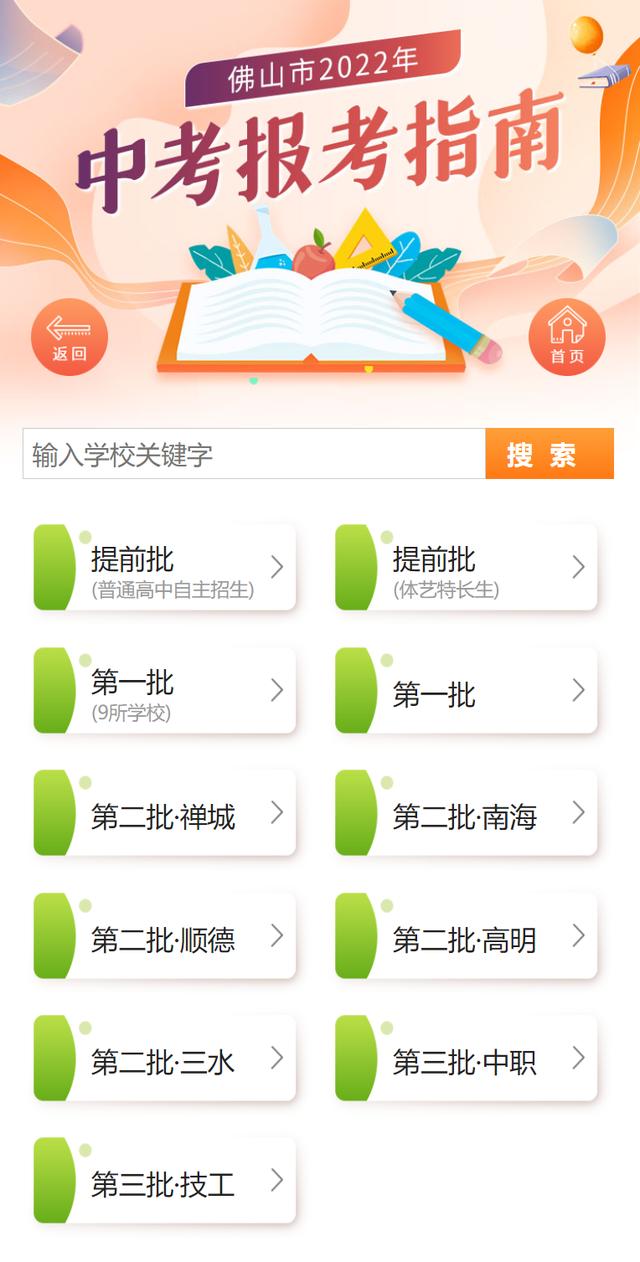The height and width of the screenshot is (1262, 640).
Task: Tap the 返回 back button
Action: point(69,337)
